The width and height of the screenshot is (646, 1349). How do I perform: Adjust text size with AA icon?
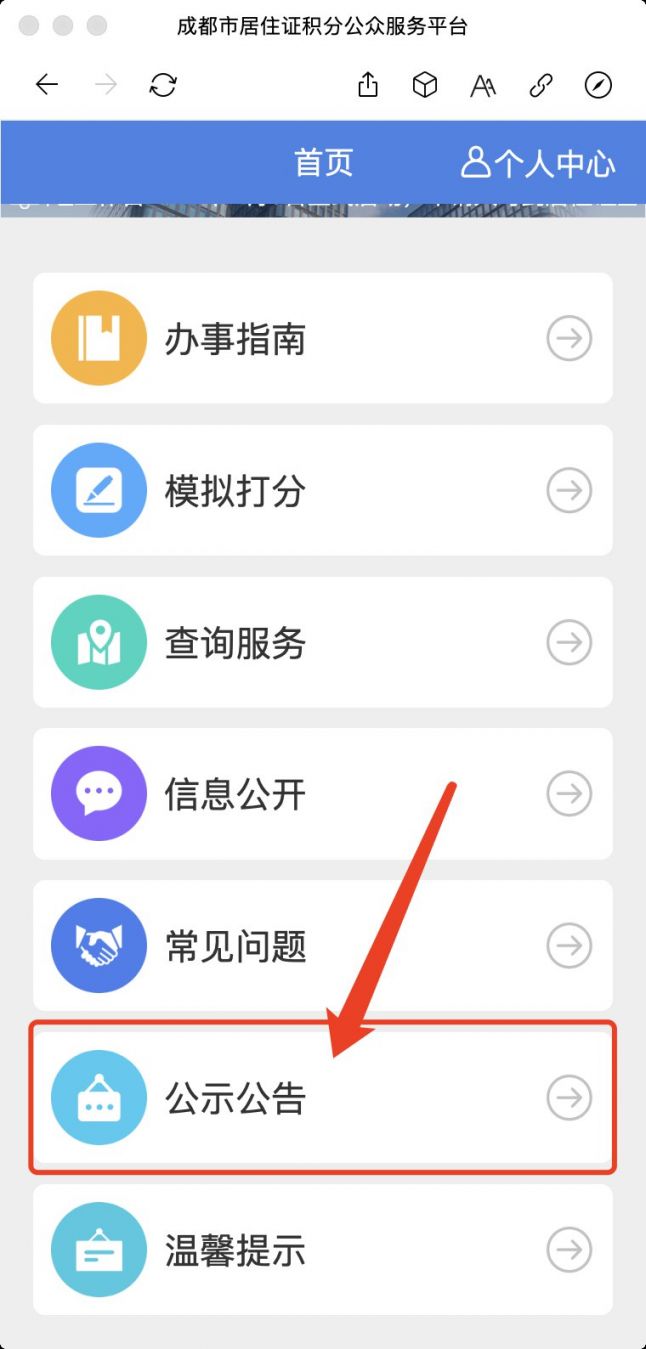click(483, 86)
